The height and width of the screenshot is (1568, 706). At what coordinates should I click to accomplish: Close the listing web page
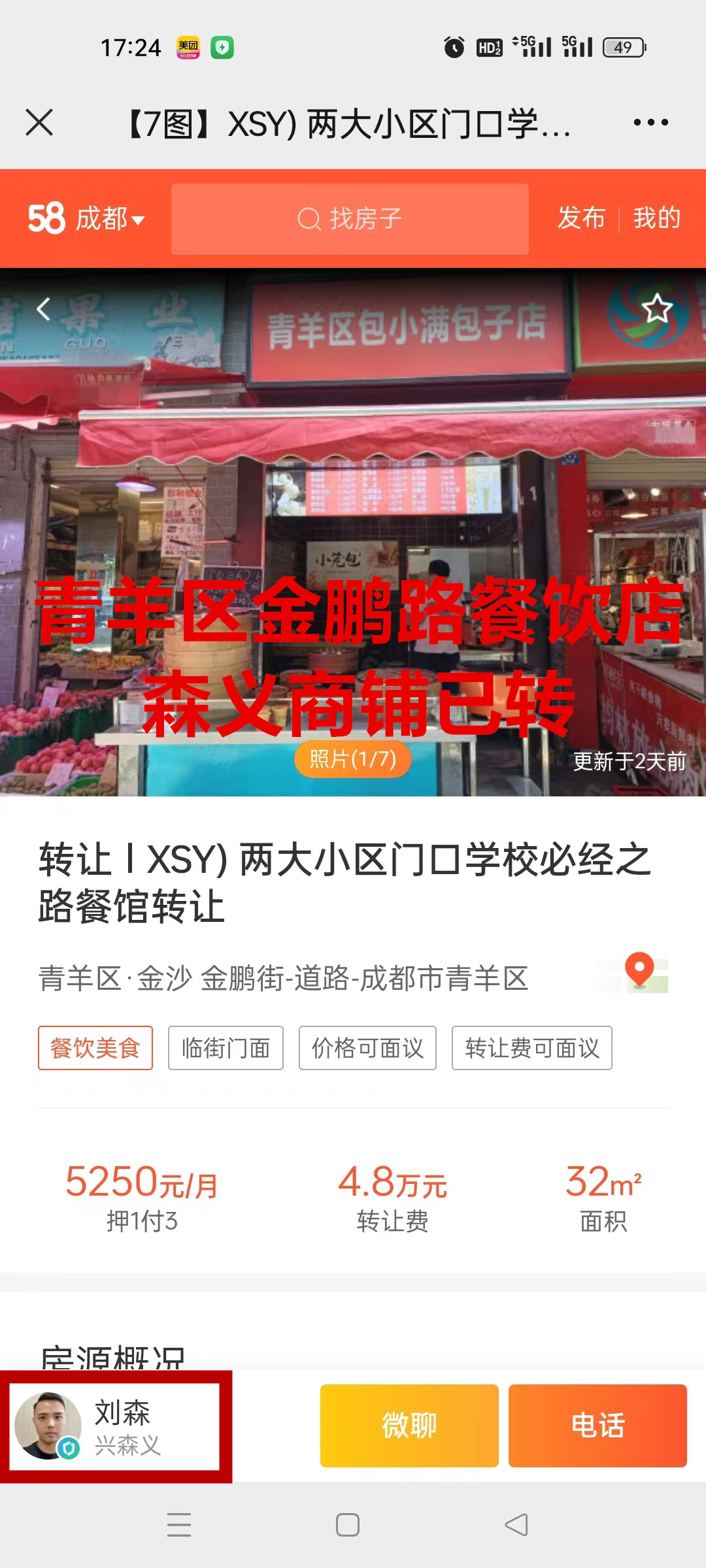coord(39,122)
